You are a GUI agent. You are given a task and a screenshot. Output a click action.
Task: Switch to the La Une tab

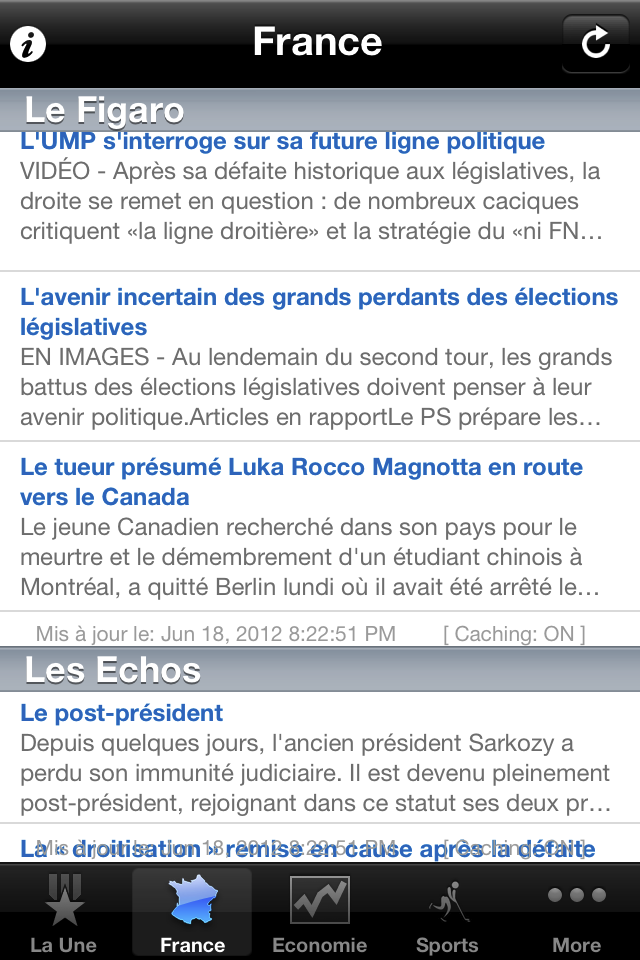coord(64,914)
